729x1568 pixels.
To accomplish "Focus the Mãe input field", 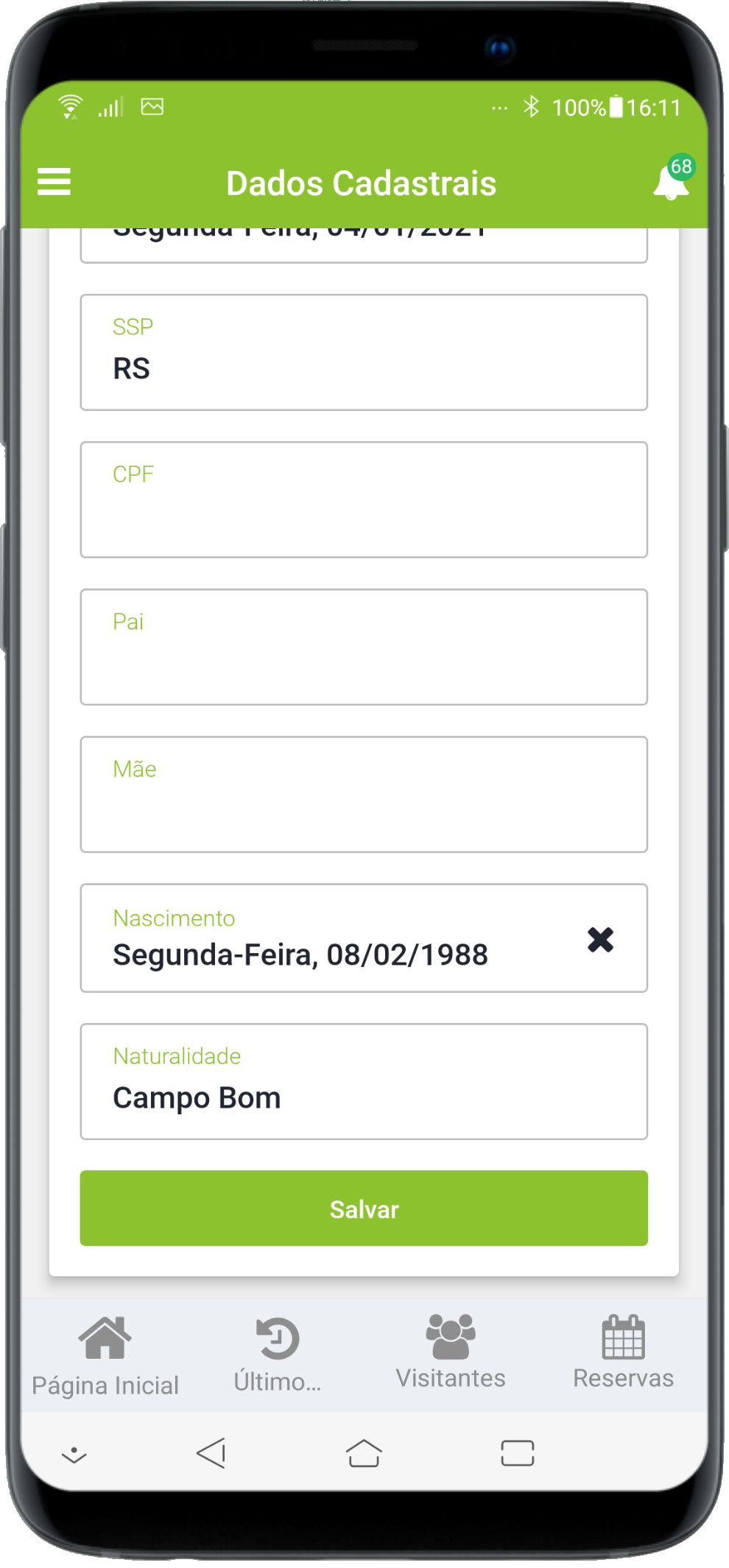I will click(x=364, y=795).
